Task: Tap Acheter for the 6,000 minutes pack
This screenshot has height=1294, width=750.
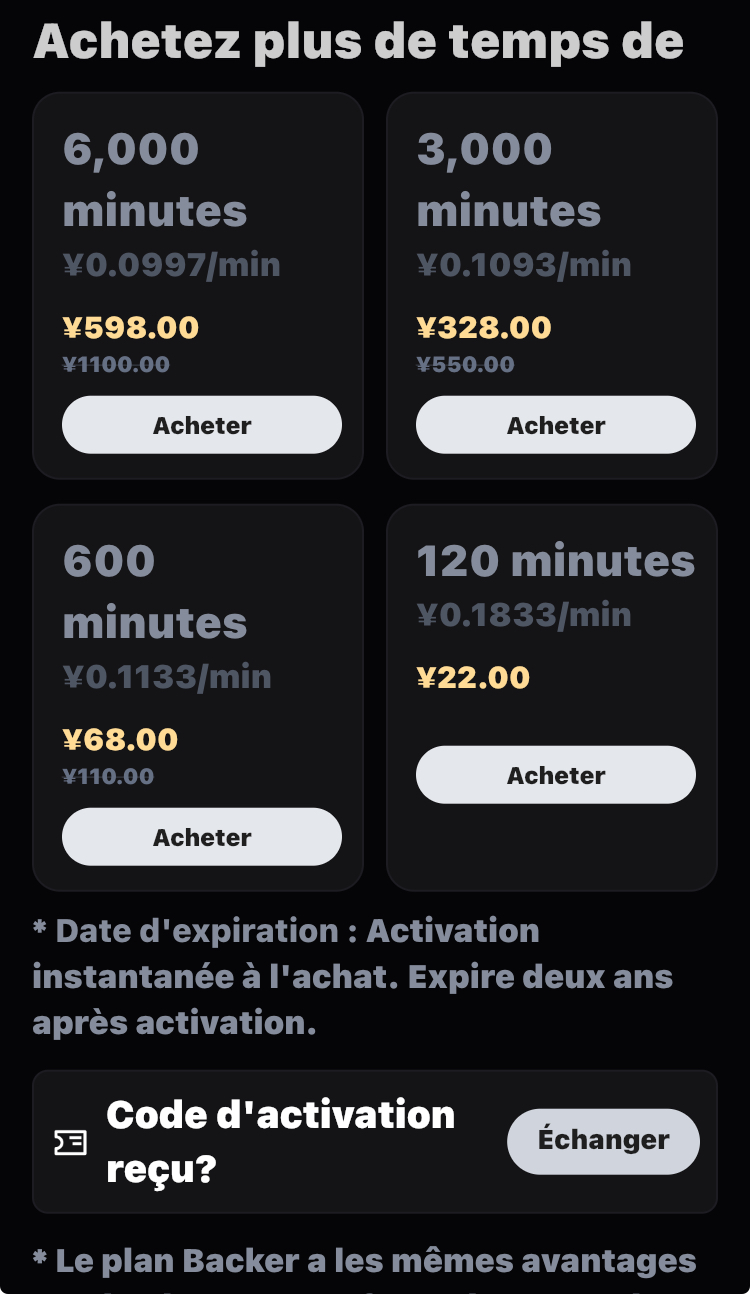Action: [202, 425]
